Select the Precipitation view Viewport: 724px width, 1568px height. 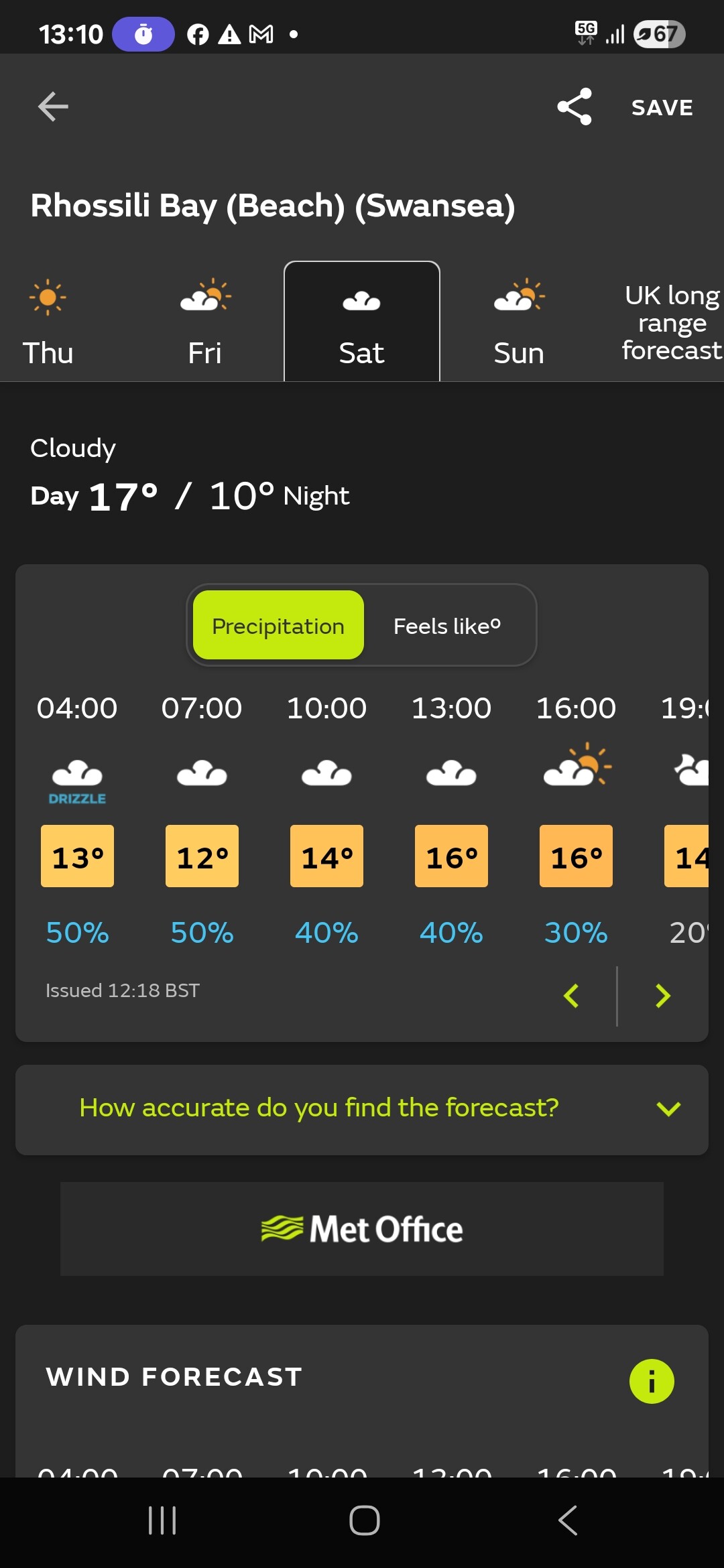pos(278,625)
